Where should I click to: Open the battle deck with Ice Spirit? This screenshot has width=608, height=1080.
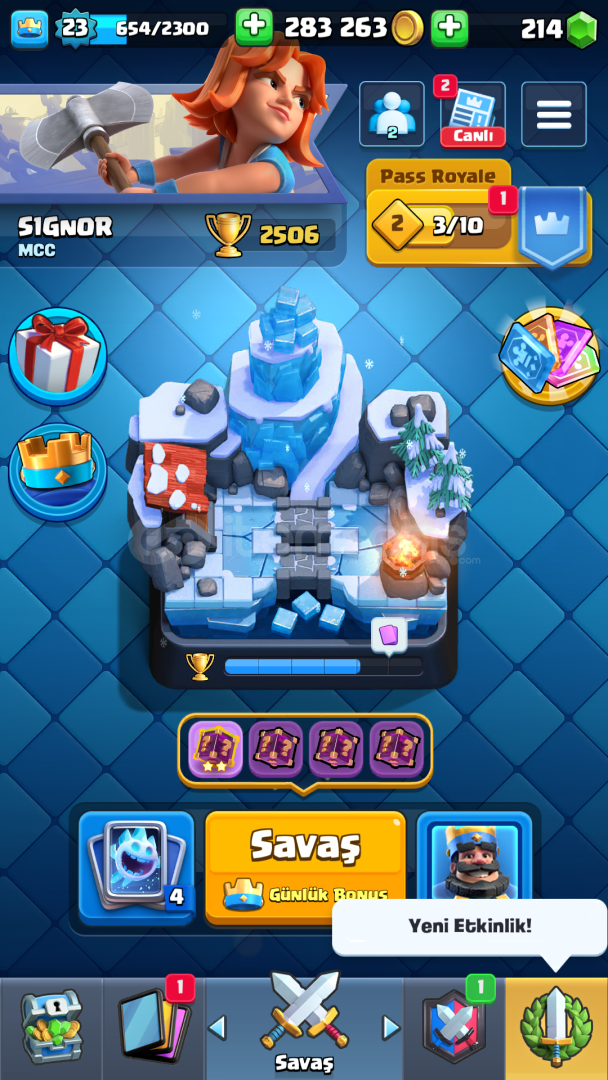point(137,867)
